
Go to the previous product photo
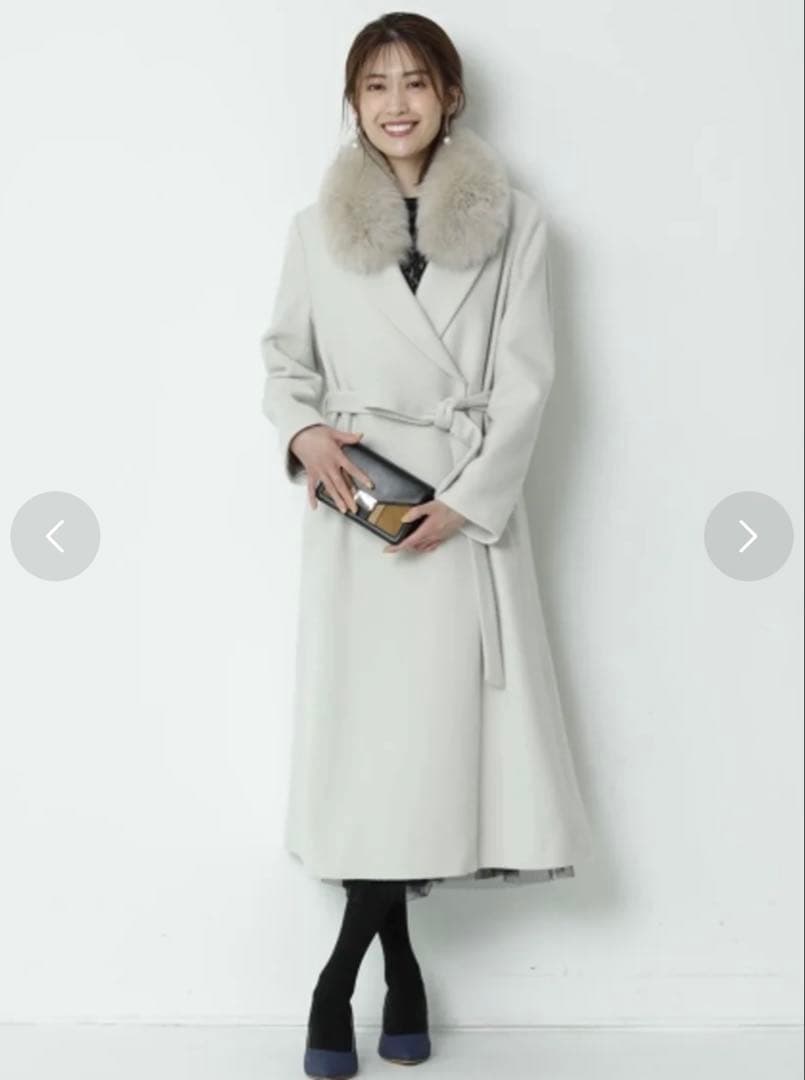coord(55,536)
